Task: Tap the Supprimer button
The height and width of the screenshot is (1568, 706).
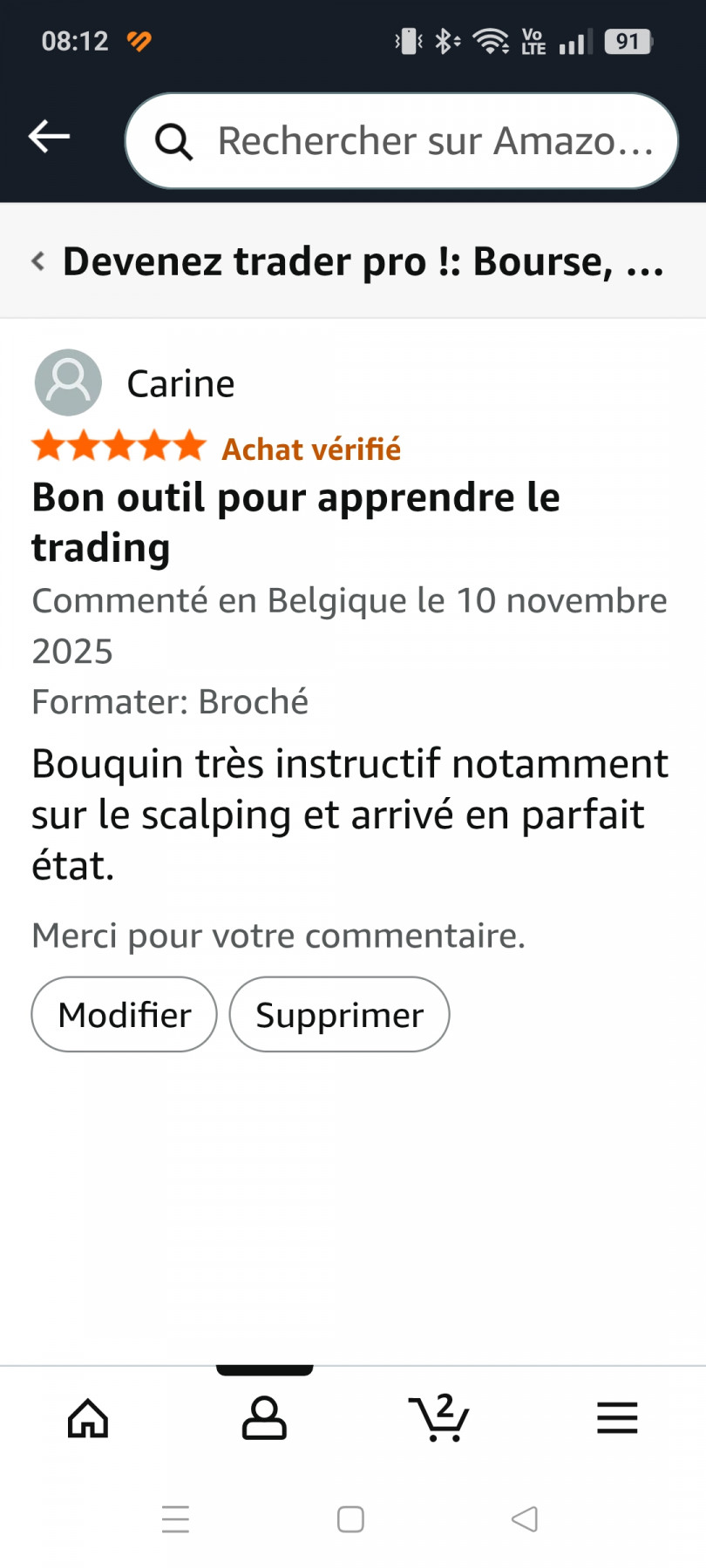Action: (x=339, y=1014)
